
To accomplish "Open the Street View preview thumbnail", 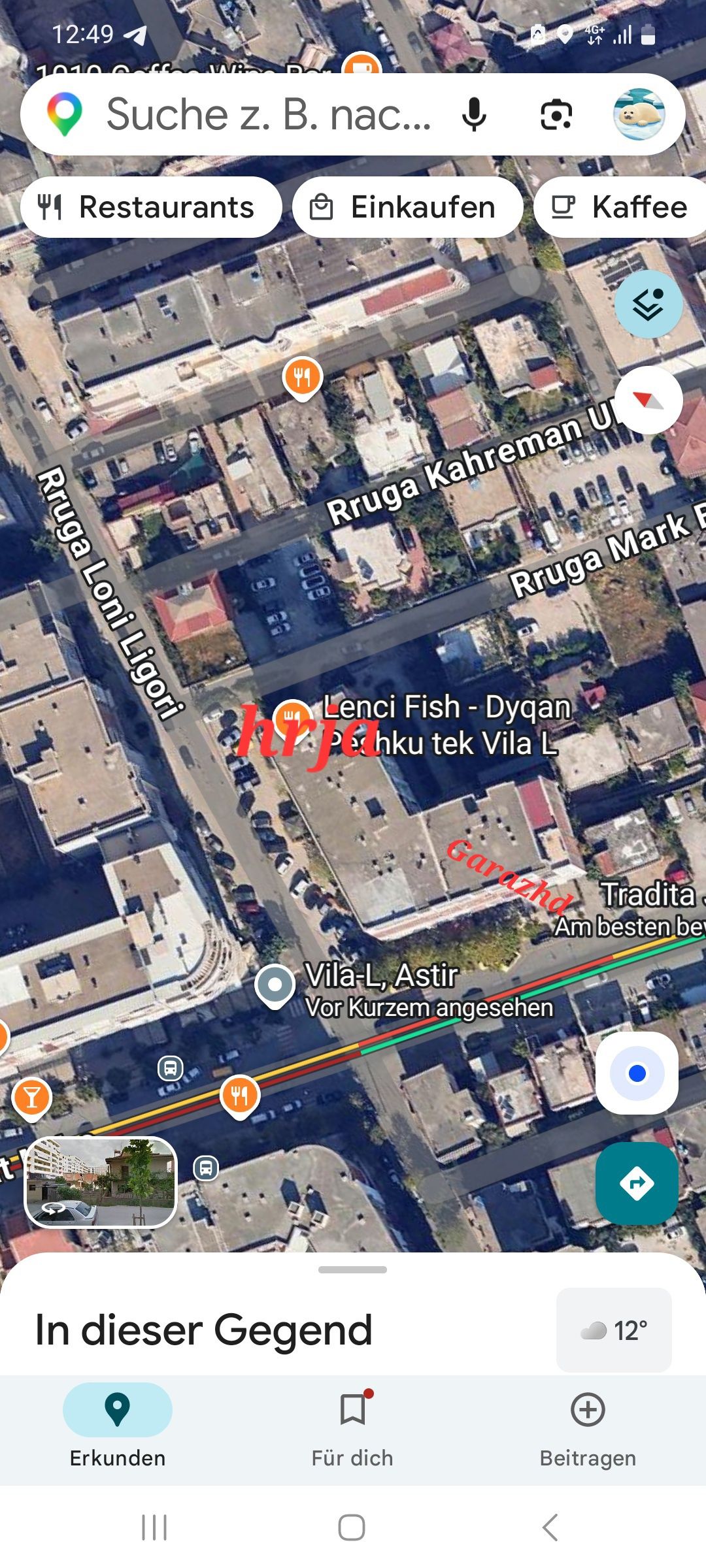I will click(x=101, y=1182).
